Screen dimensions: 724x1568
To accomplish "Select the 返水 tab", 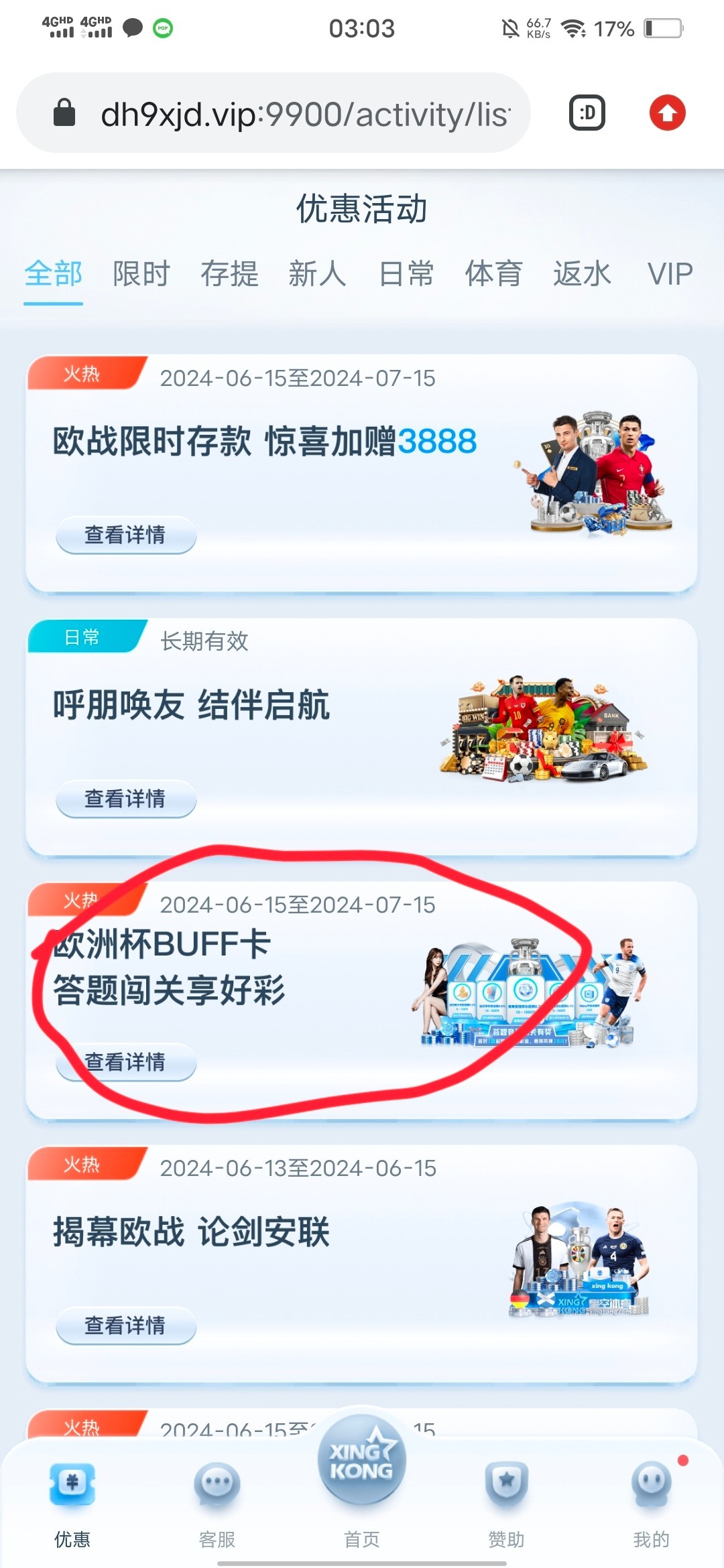I will click(x=581, y=274).
